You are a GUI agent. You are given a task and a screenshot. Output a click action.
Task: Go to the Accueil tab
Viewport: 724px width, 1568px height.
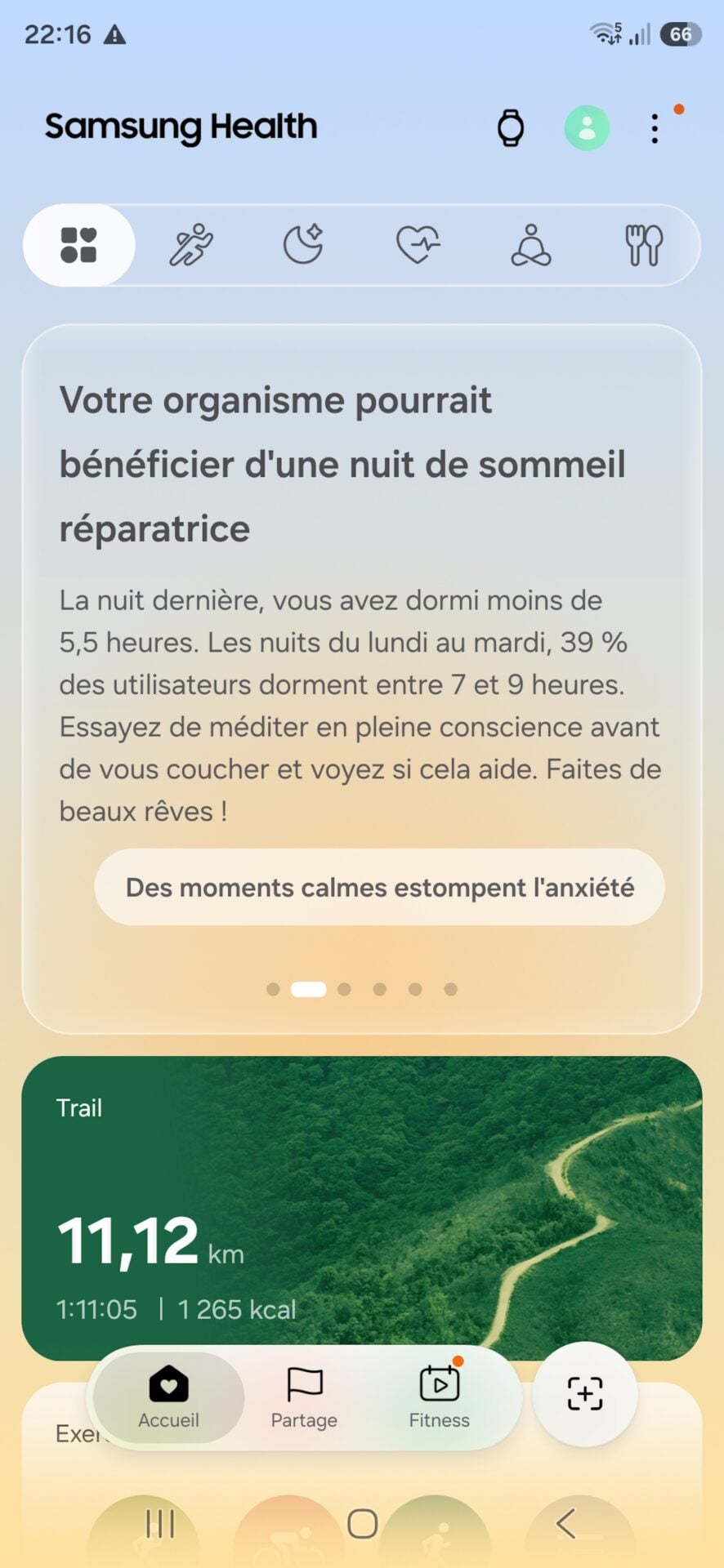click(168, 1397)
